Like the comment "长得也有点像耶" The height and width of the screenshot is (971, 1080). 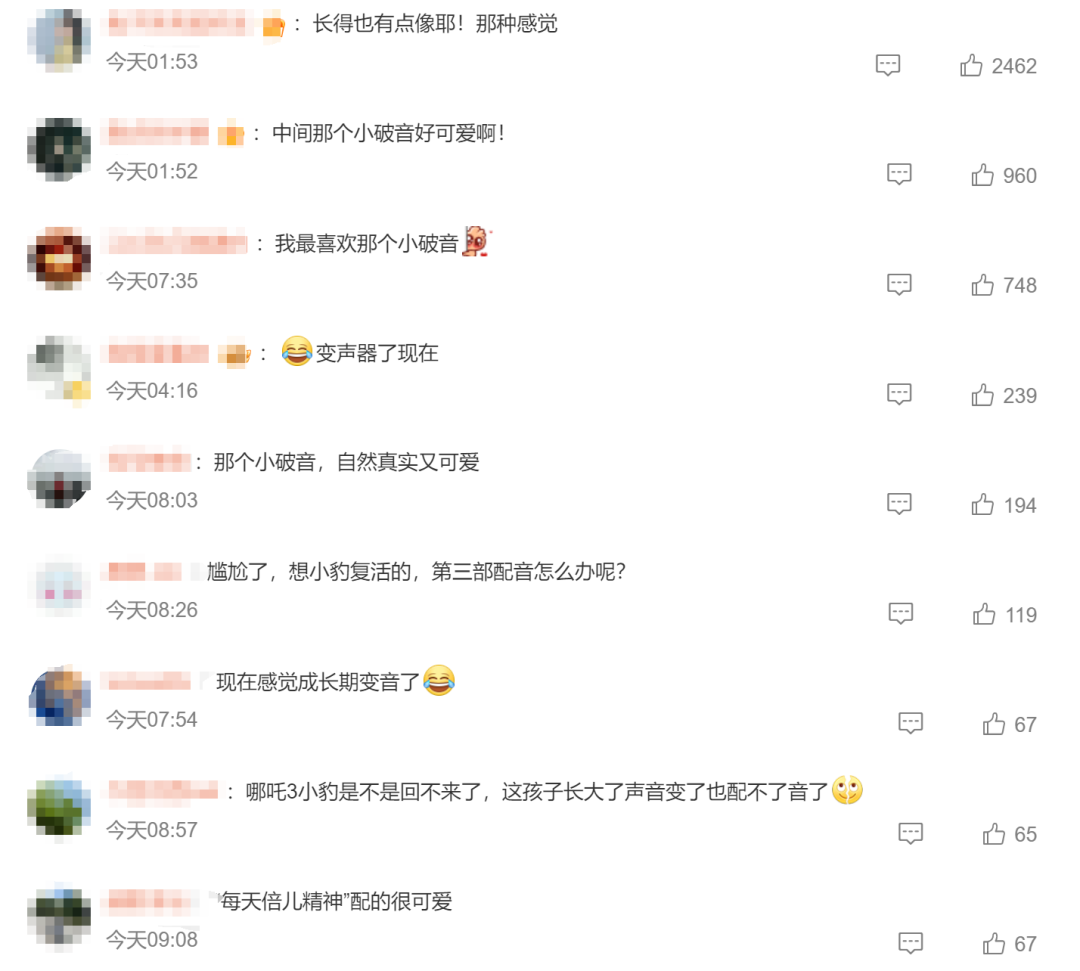click(x=971, y=66)
